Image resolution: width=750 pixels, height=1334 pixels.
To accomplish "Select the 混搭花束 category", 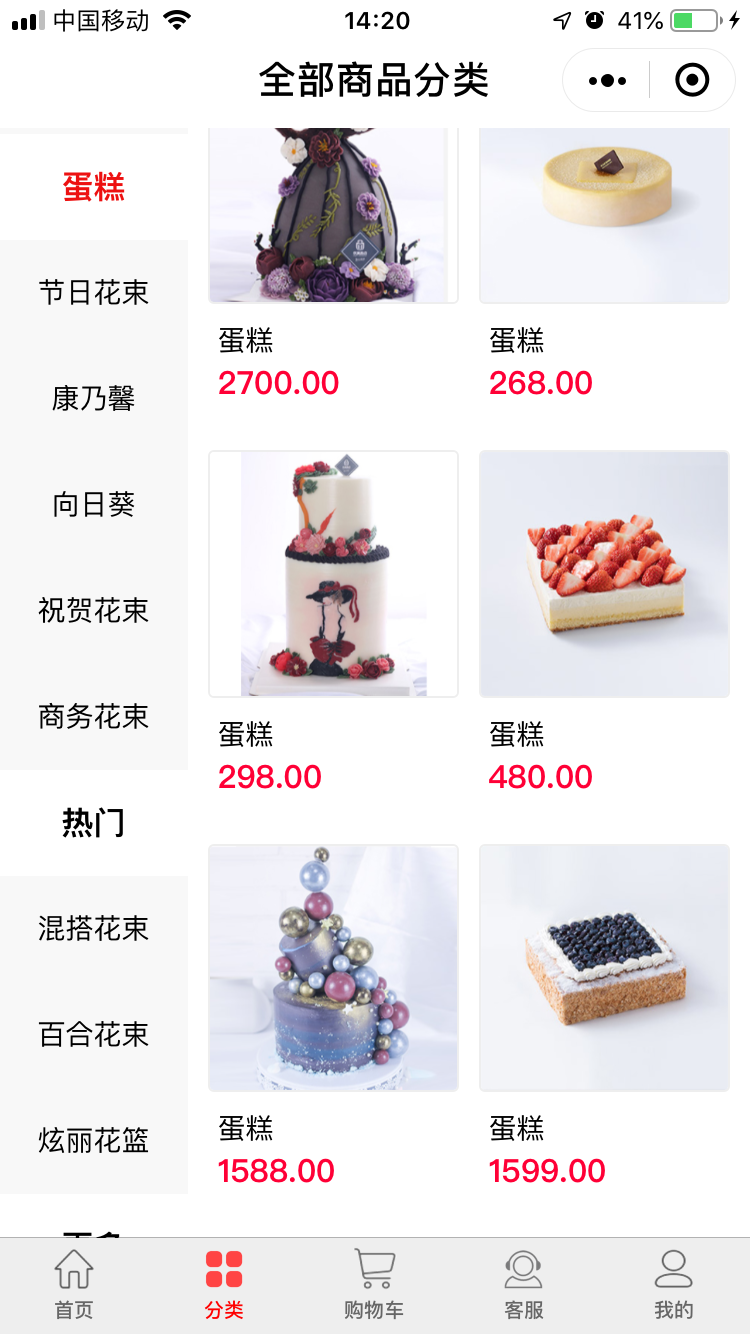I will pyautogui.click(x=94, y=929).
